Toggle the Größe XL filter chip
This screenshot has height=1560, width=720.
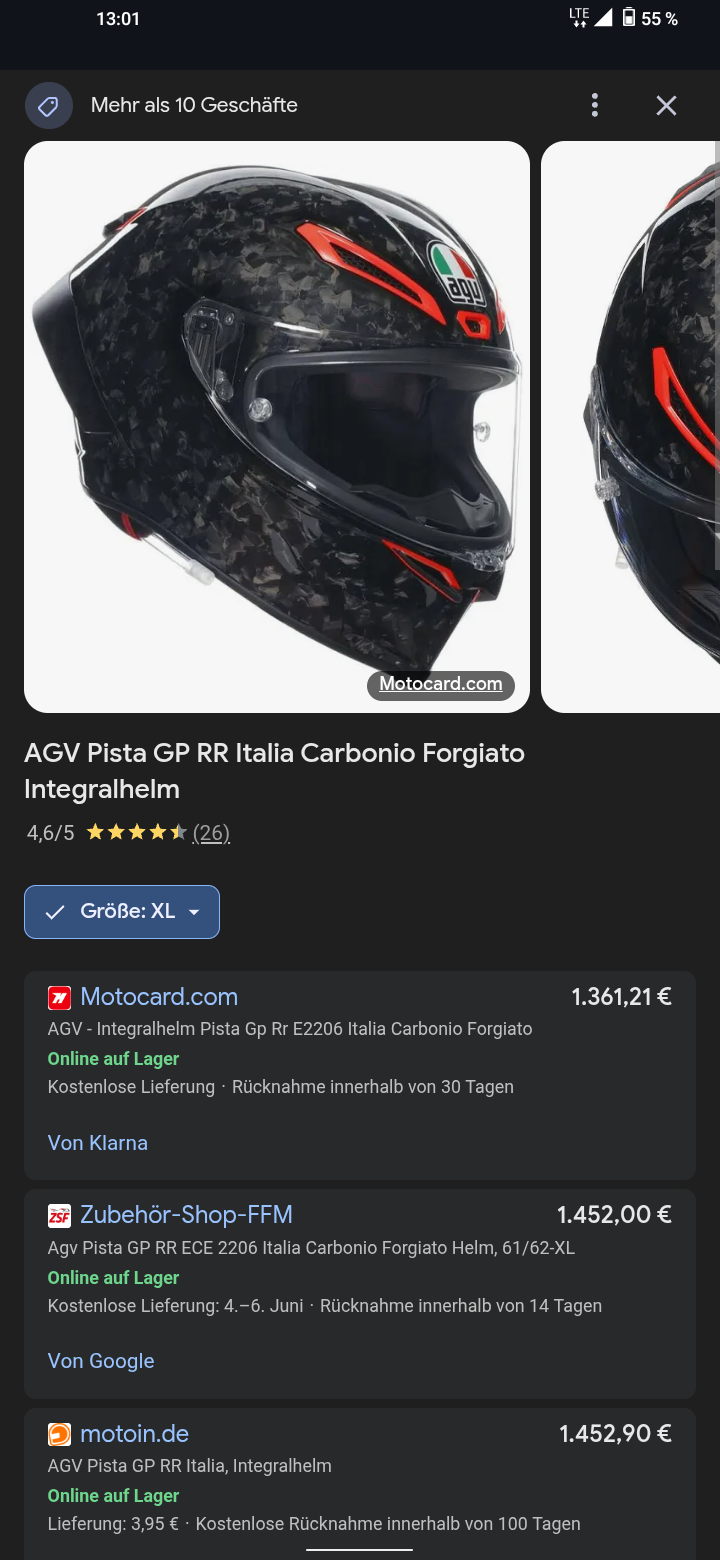click(x=121, y=911)
